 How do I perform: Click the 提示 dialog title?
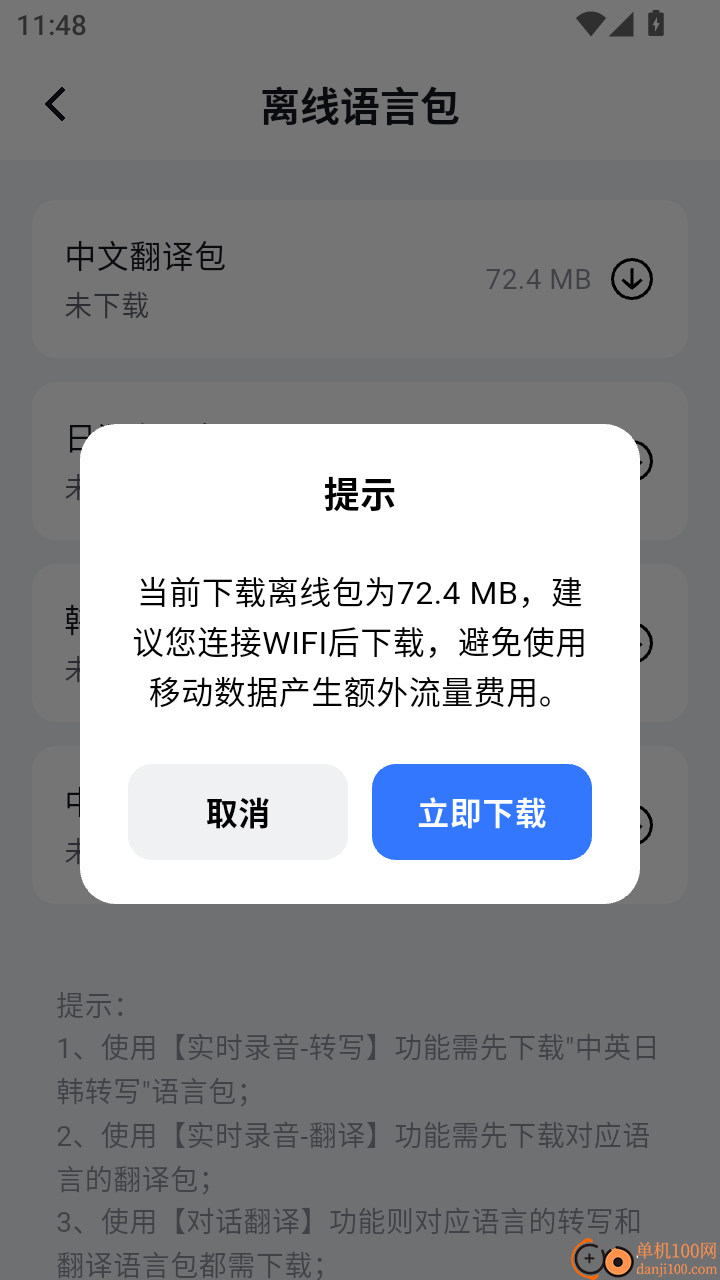359,495
